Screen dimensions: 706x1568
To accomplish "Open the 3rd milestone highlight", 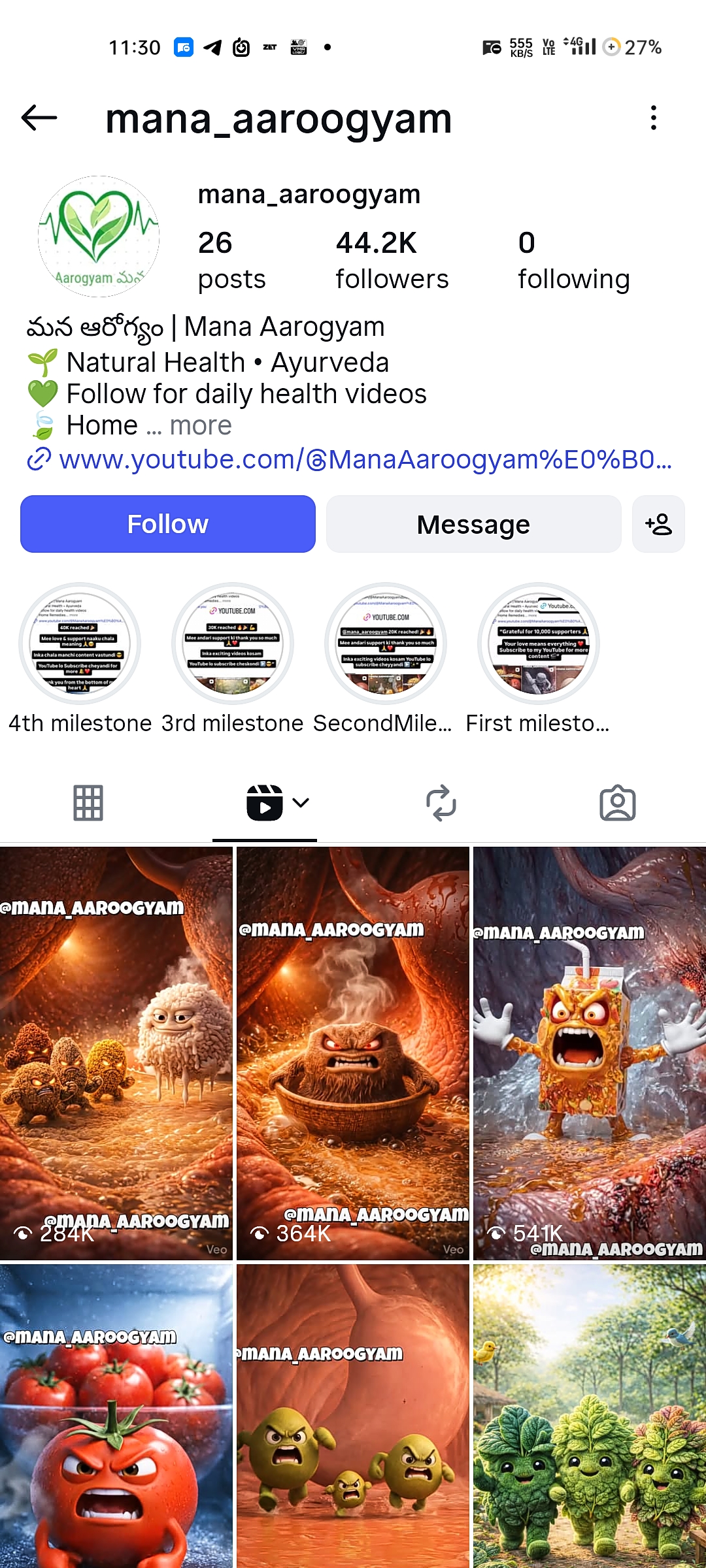I will coord(233,643).
